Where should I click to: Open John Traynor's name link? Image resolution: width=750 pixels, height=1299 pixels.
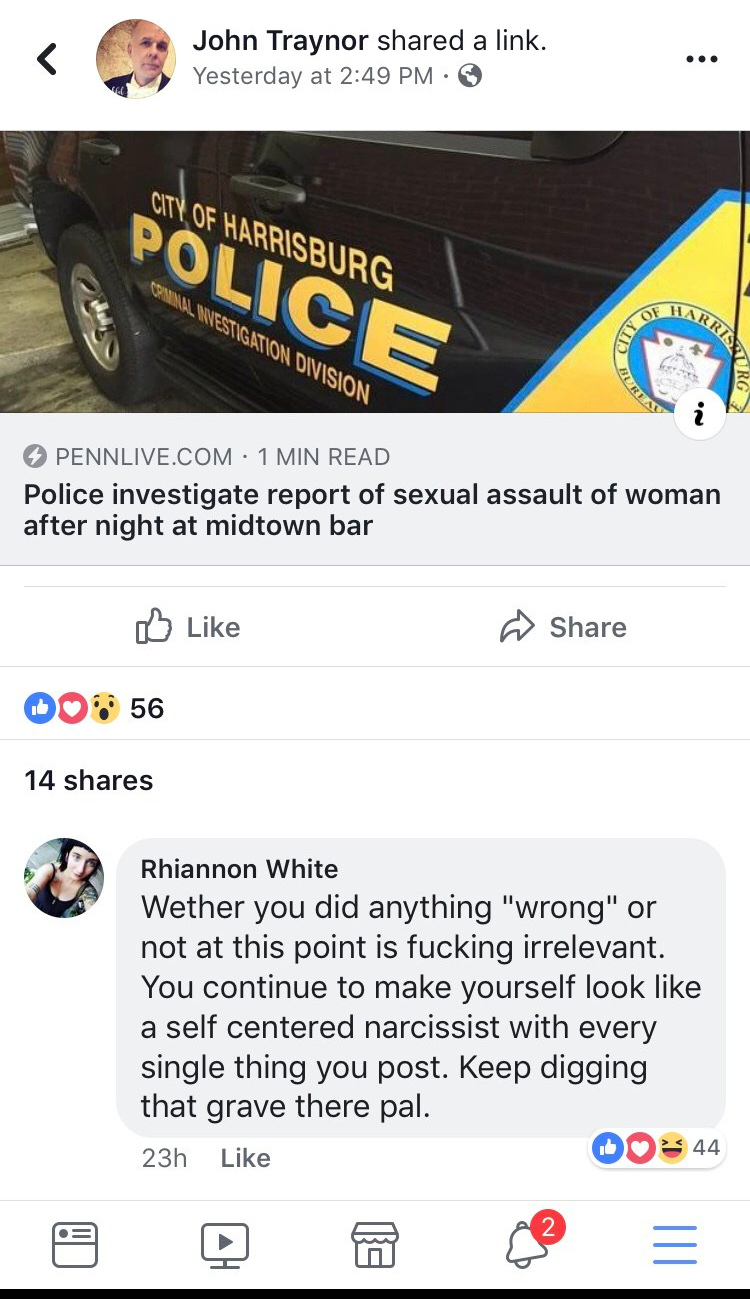pos(281,41)
